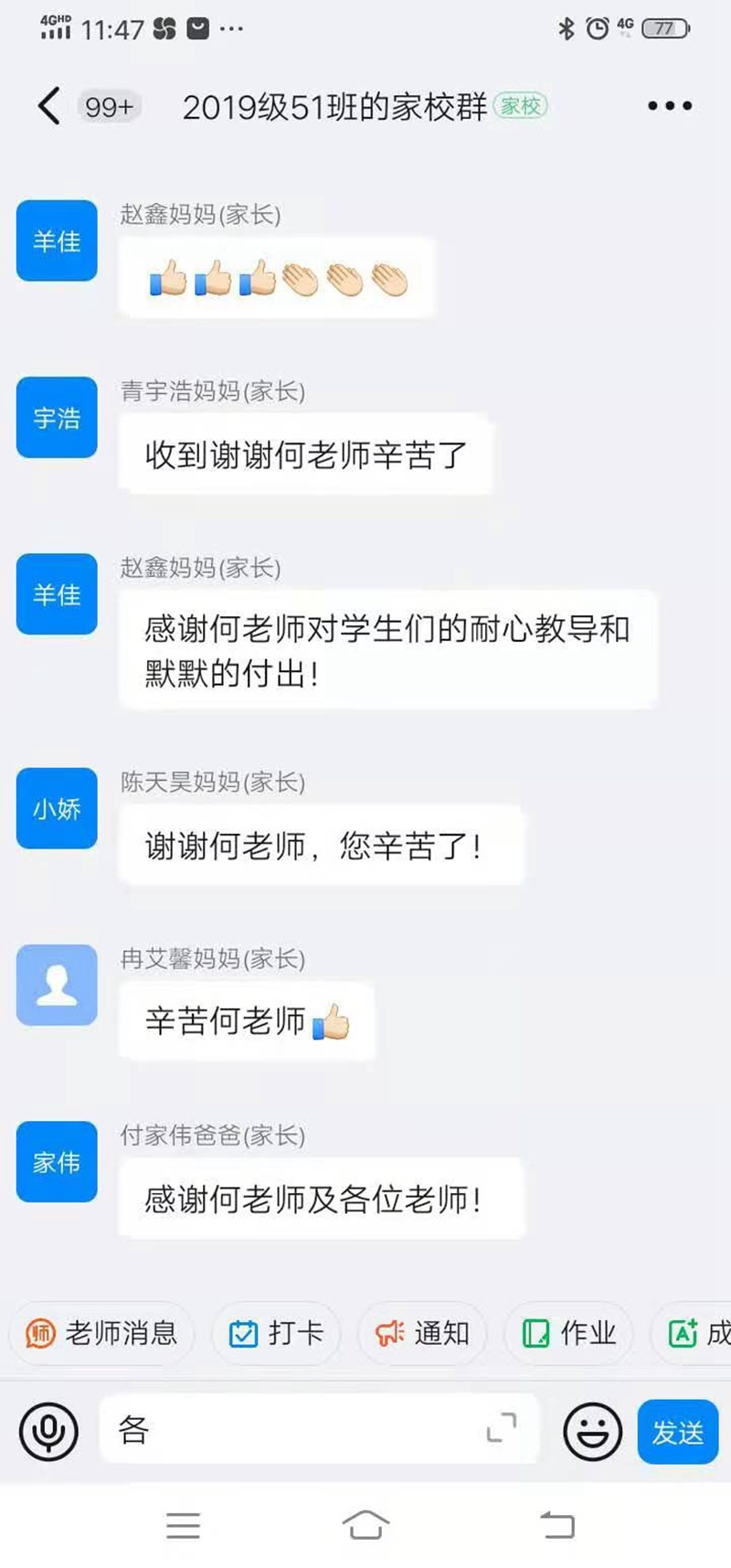
Task: Open 付家伟爸爸's avatar labeled 家伟
Action: coord(57,1161)
